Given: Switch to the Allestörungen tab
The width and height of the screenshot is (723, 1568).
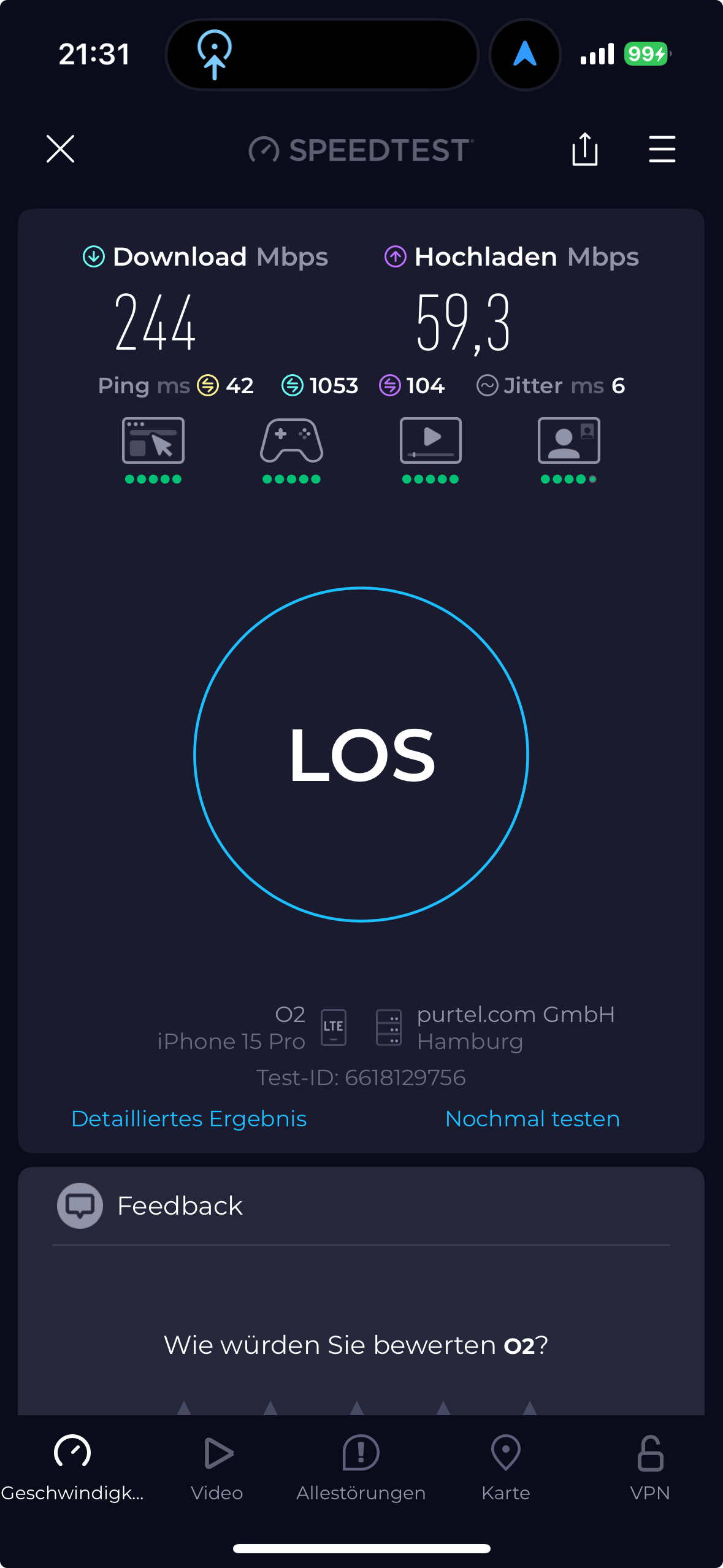Looking at the screenshot, I should coord(361,1466).
